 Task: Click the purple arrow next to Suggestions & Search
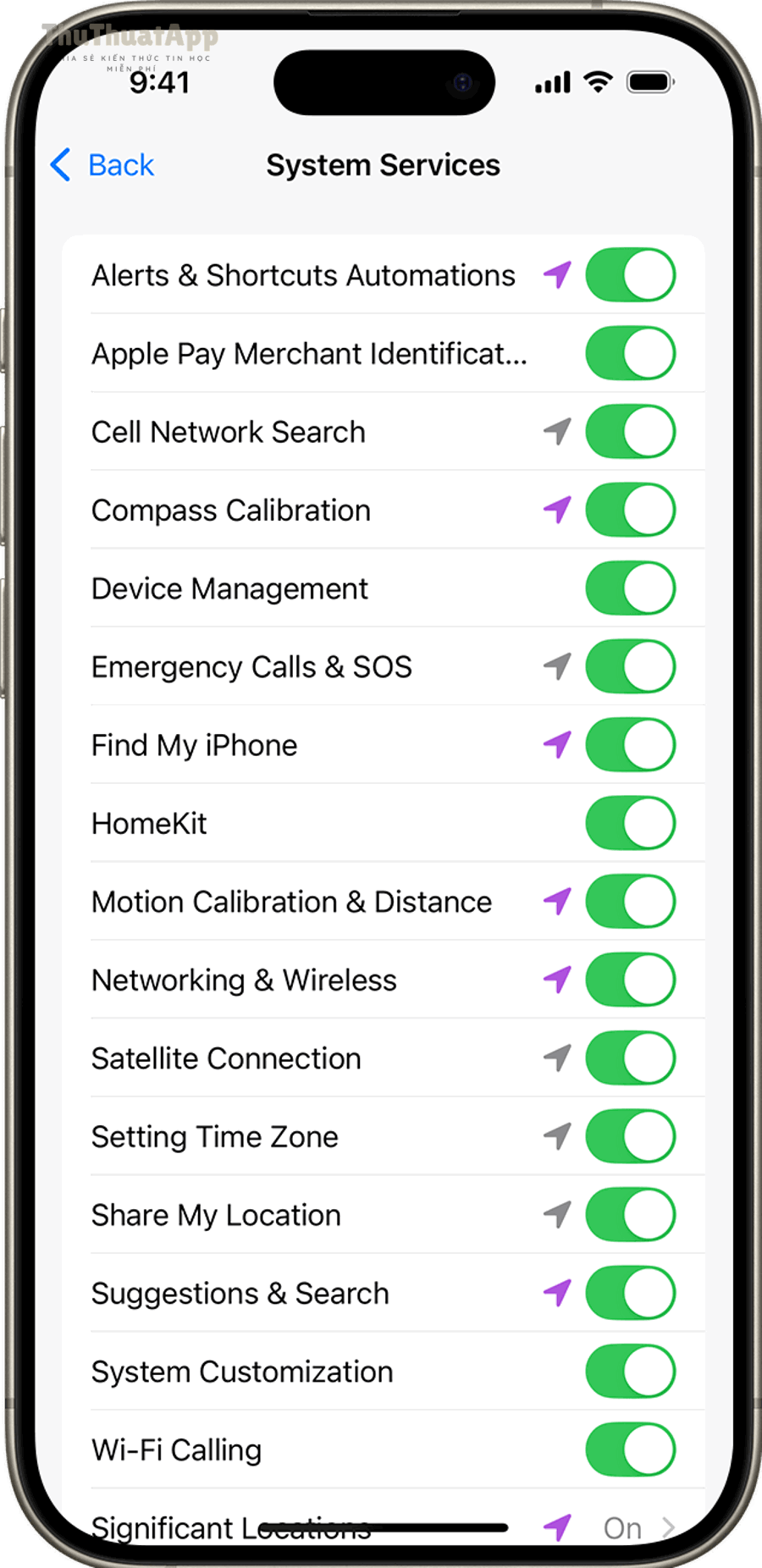tap(555, 1293)
